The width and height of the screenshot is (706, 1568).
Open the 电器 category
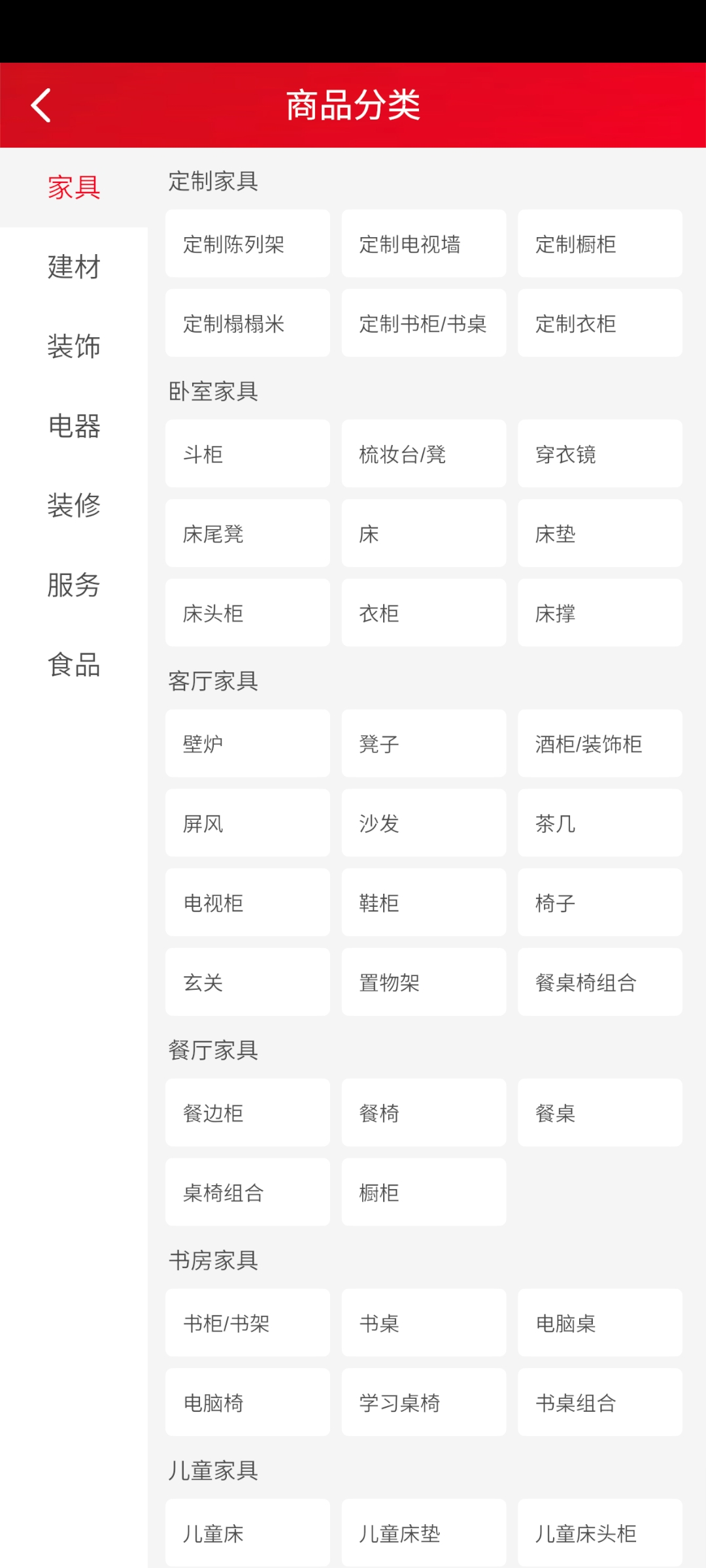click(74, 426)
